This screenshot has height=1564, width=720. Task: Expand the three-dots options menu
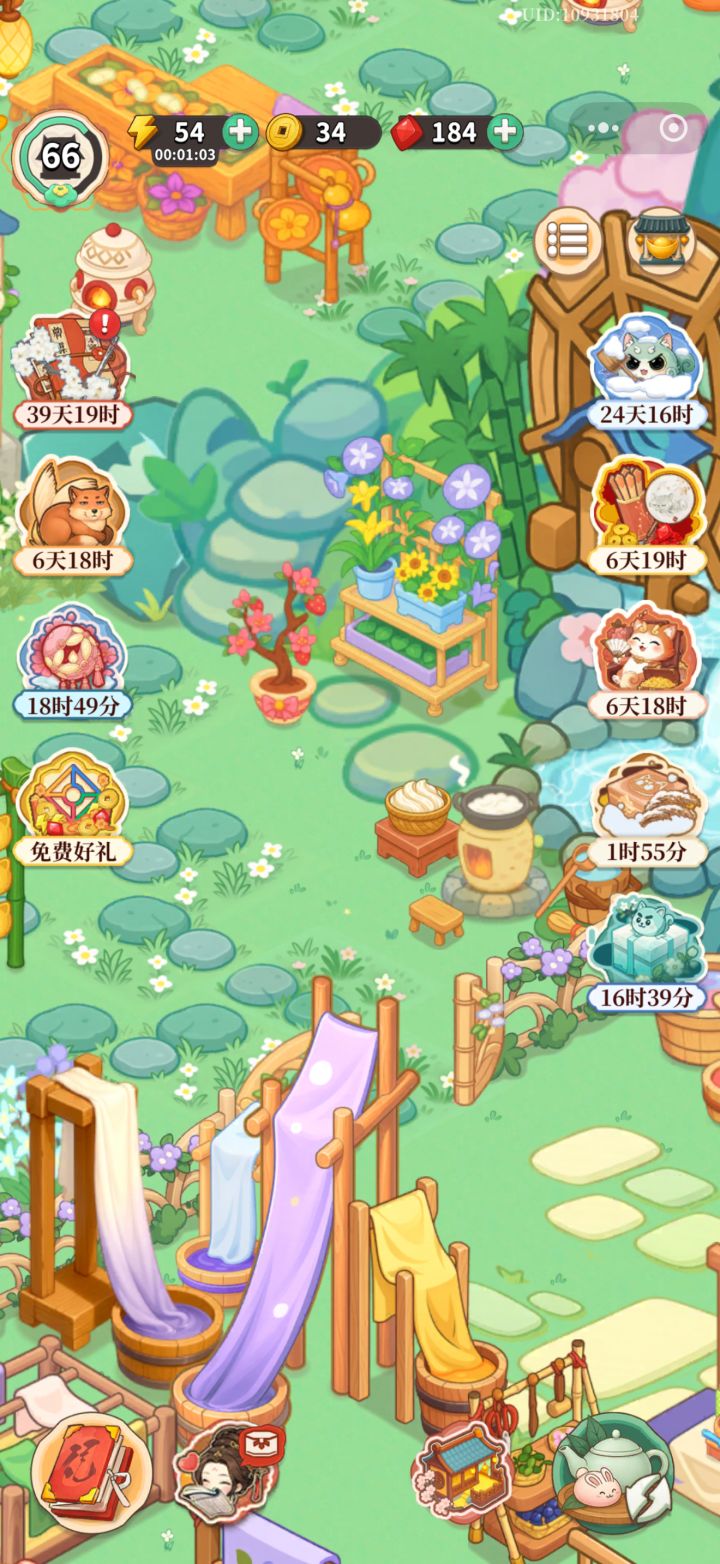pyautogui.click(x=602, y=128)
